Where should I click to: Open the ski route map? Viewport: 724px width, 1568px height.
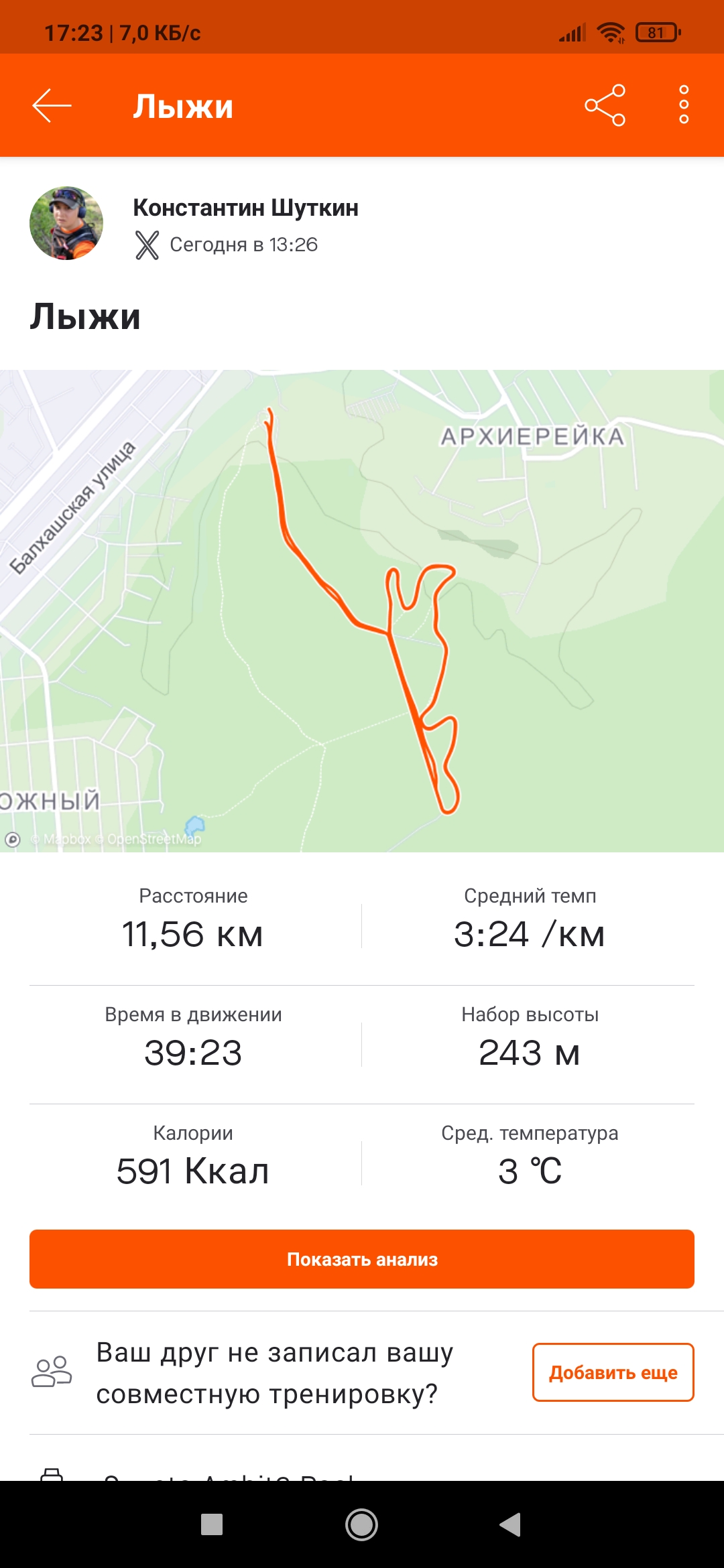pos(362,610)
